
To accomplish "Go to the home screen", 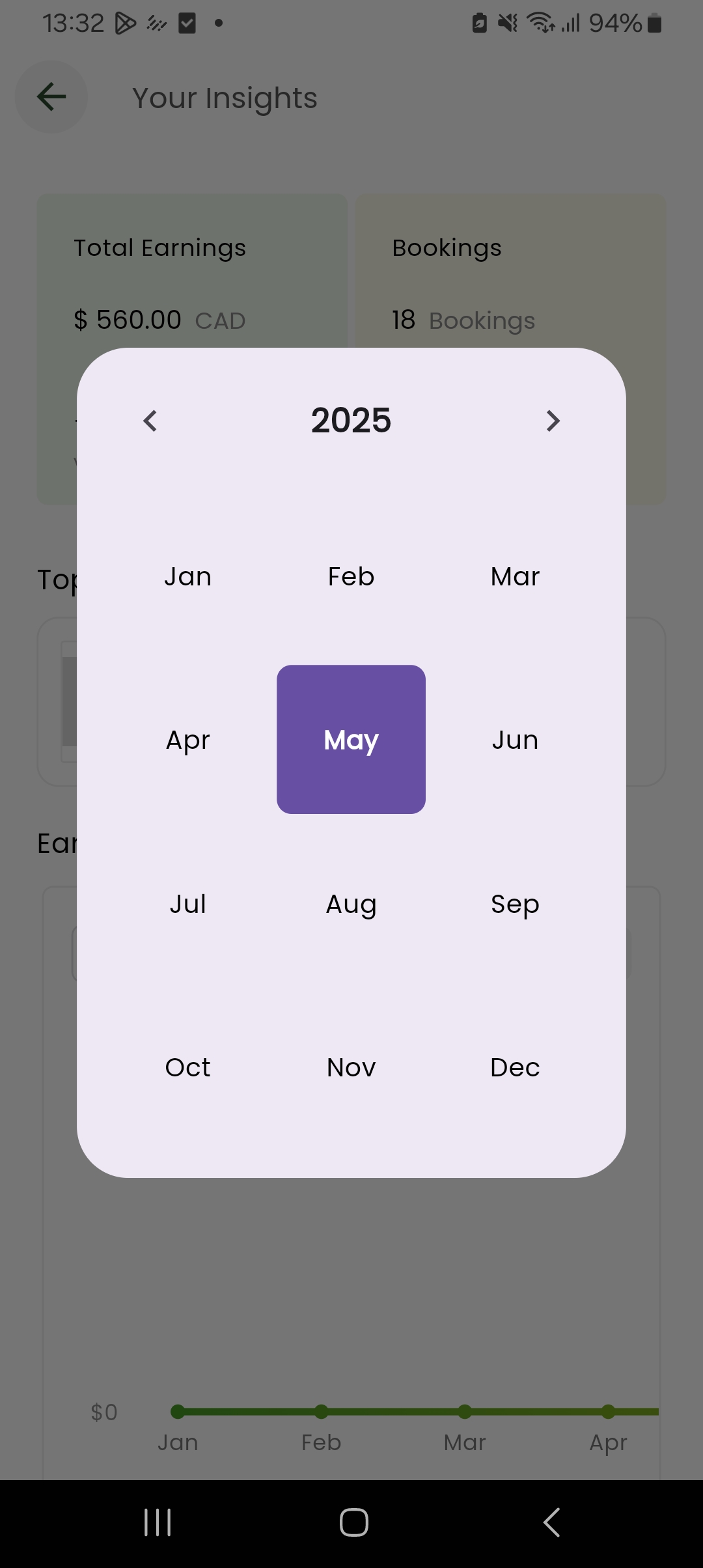I will point(353,1522).
